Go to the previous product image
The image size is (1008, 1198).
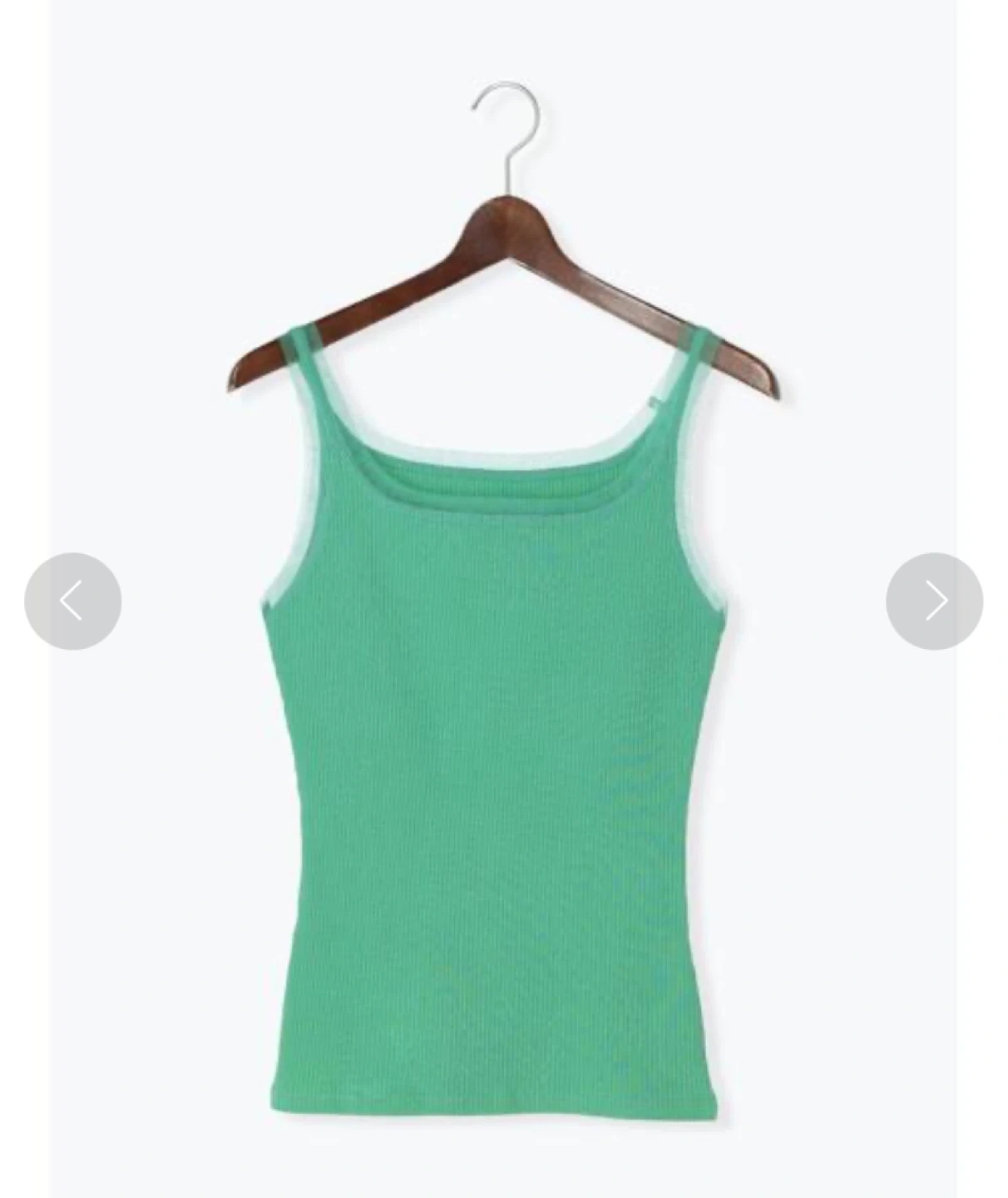(x=73, y=601)
